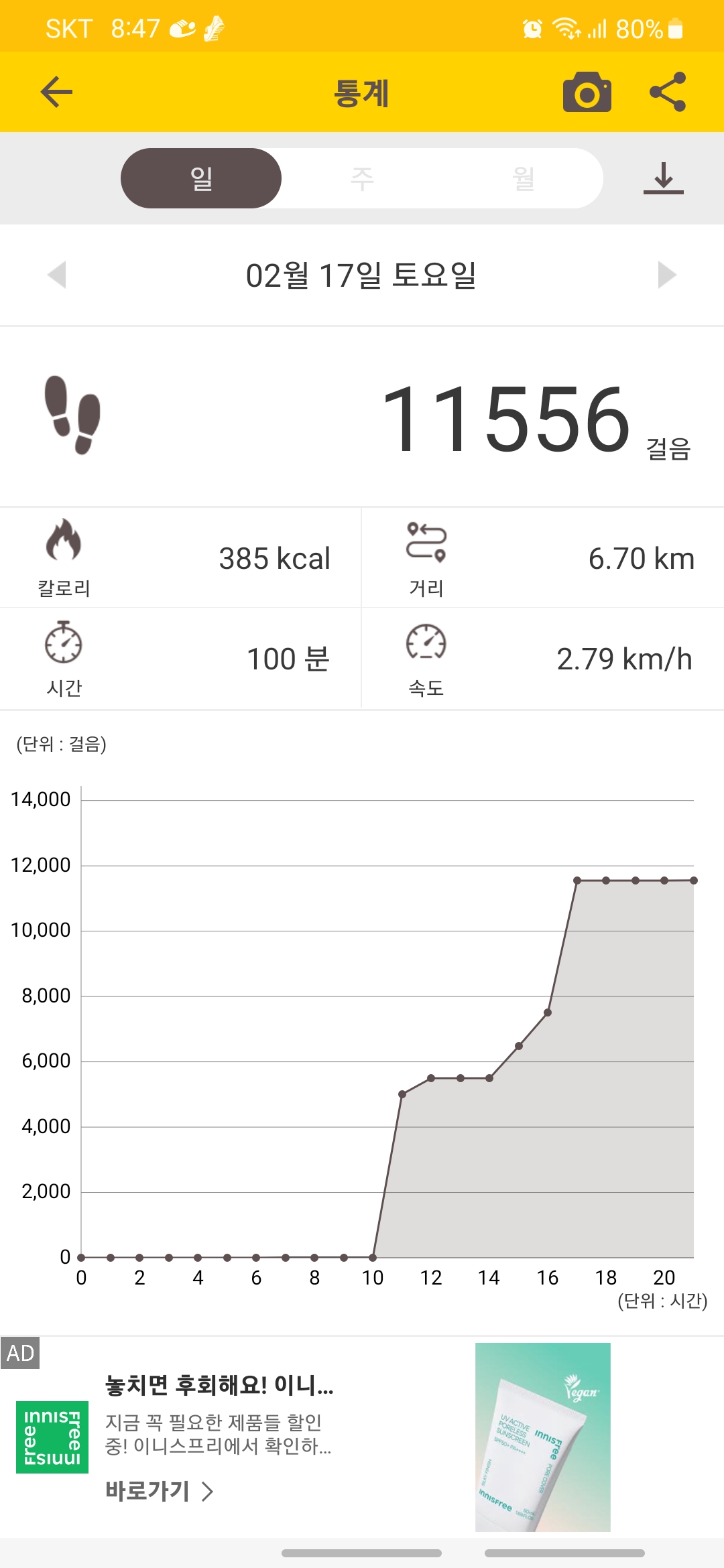The width and height of the screenshot is (724, 1568).
Task: Share the step statistics
Action: (668, 92)
